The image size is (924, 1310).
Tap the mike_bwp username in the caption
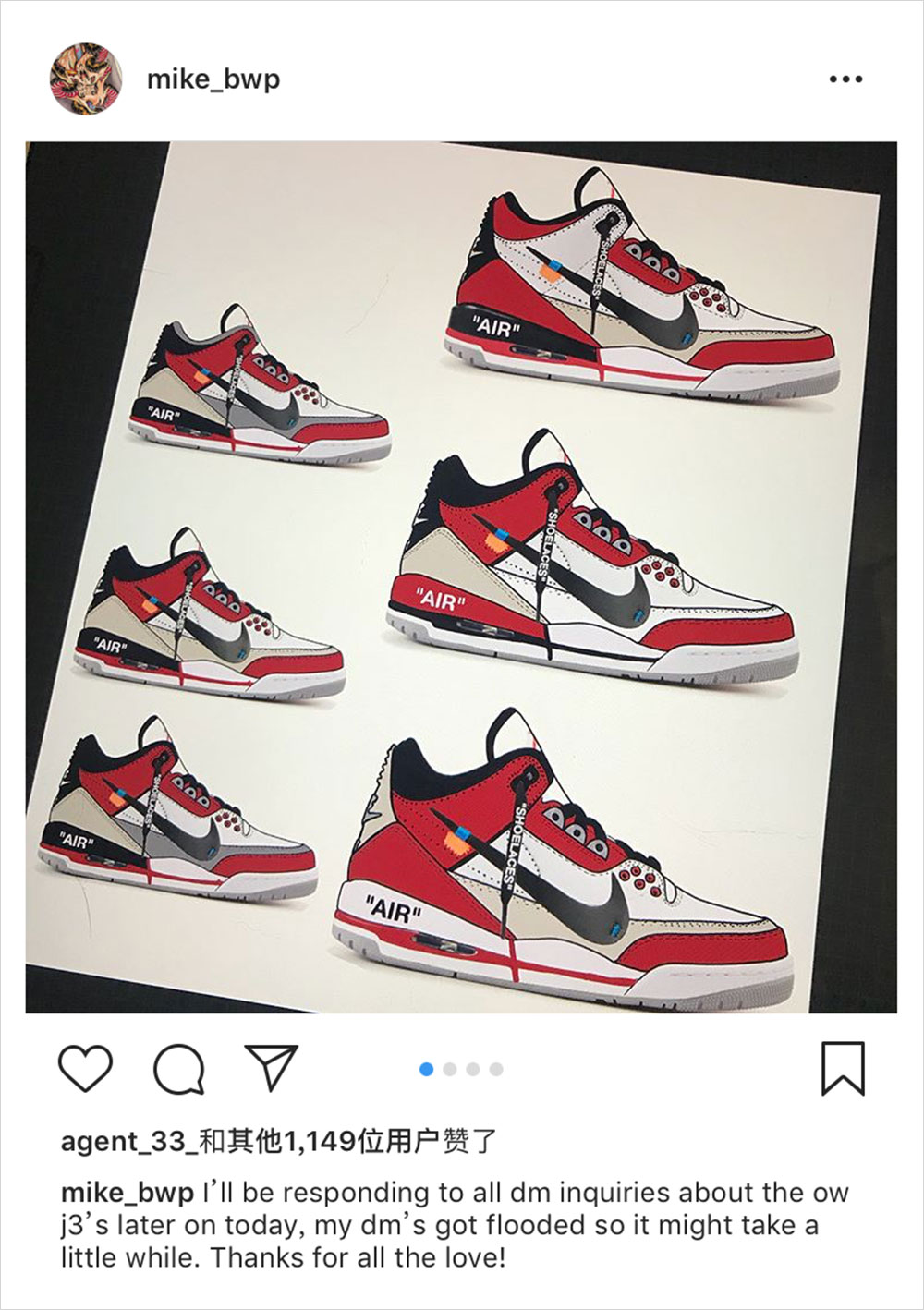(x=127, y=1193)
